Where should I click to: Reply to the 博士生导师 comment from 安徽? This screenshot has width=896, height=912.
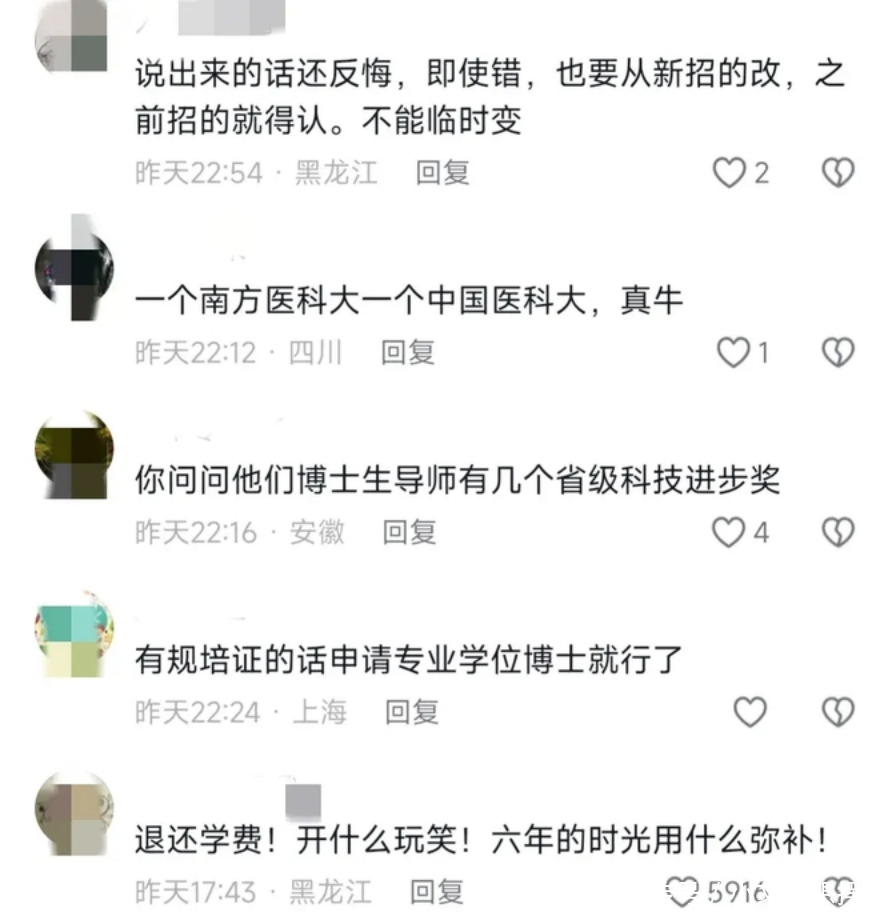(x=409, y=532)
